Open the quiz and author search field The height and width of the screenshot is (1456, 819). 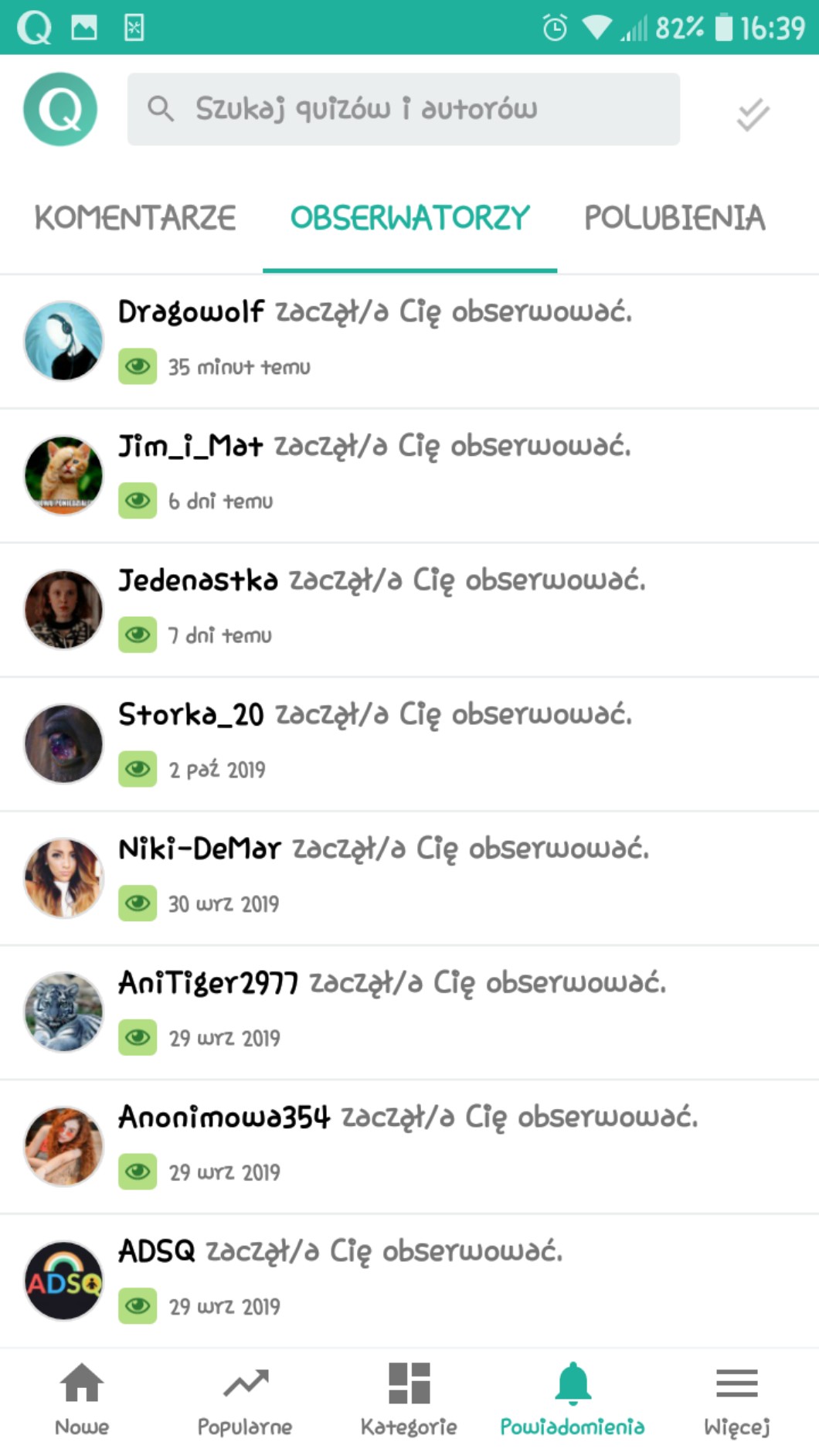tap(403, 109)
